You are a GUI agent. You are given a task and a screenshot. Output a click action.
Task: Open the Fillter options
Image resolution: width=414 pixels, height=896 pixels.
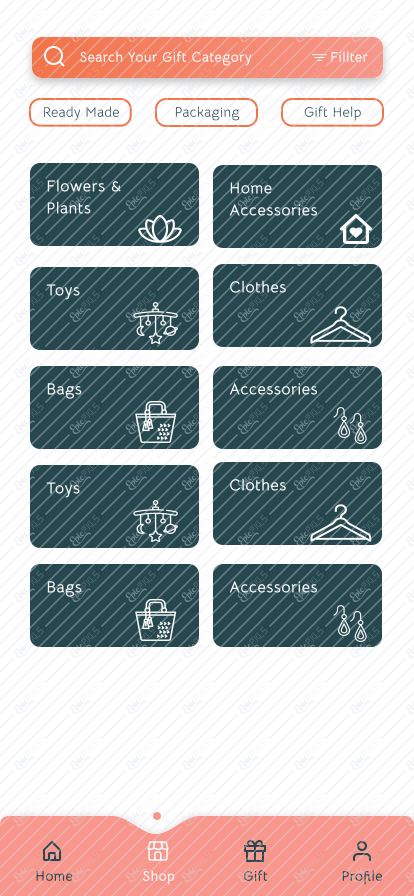click(x=340, y=58)
